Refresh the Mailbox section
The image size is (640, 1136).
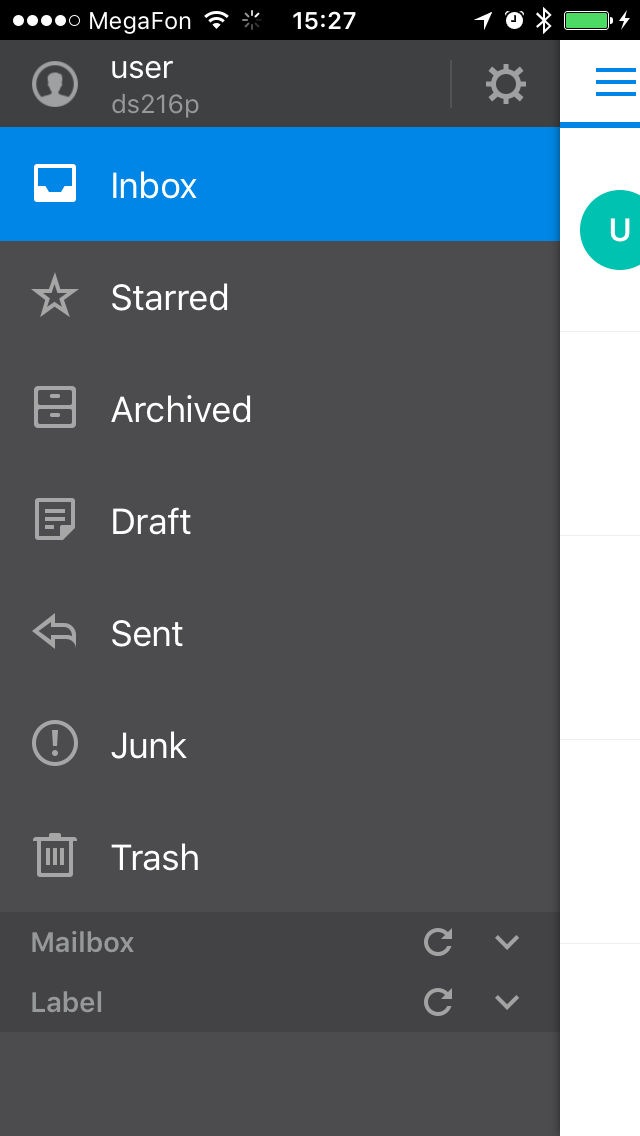pos(438,942)
